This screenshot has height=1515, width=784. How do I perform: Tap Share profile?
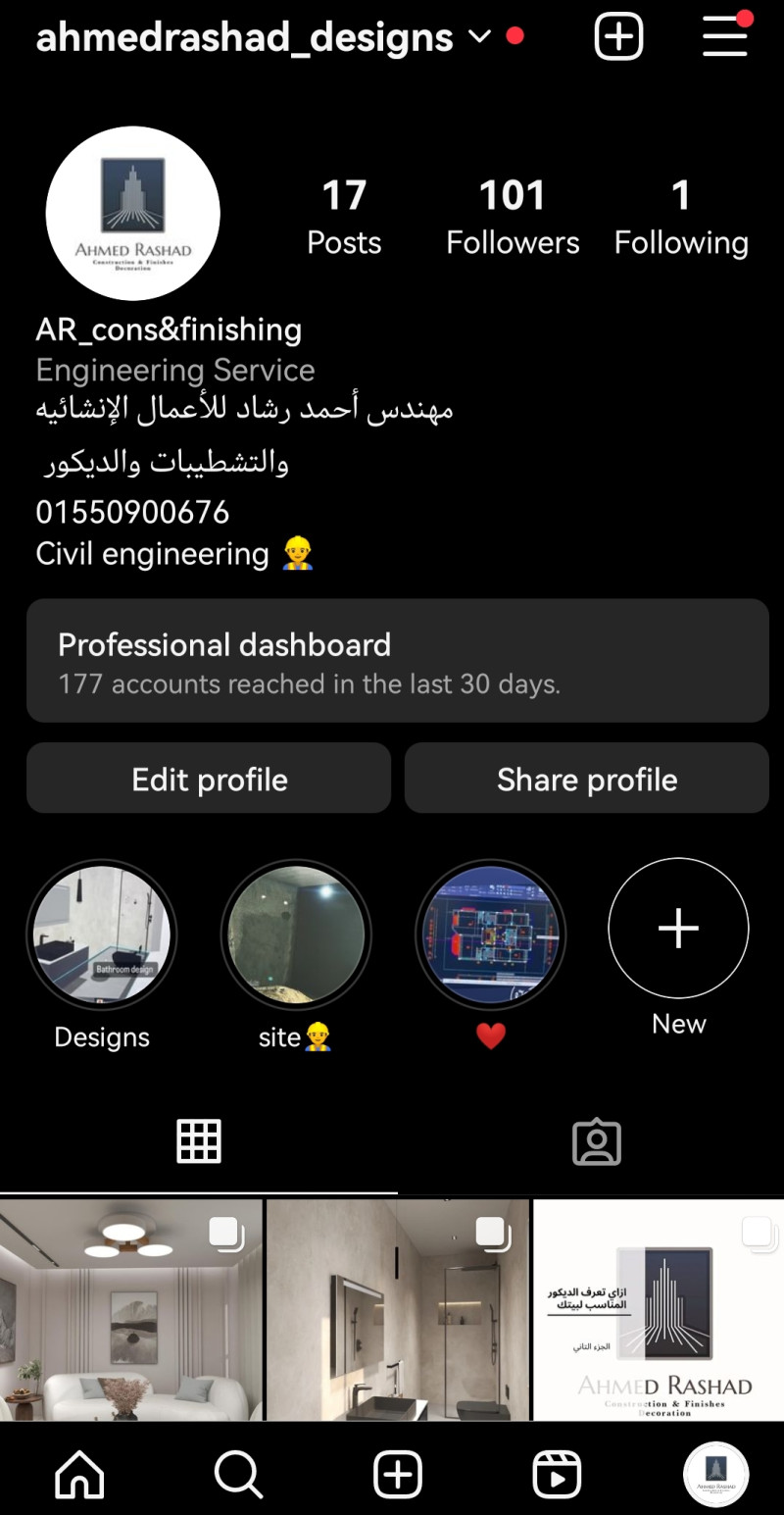tap(587, 779)
